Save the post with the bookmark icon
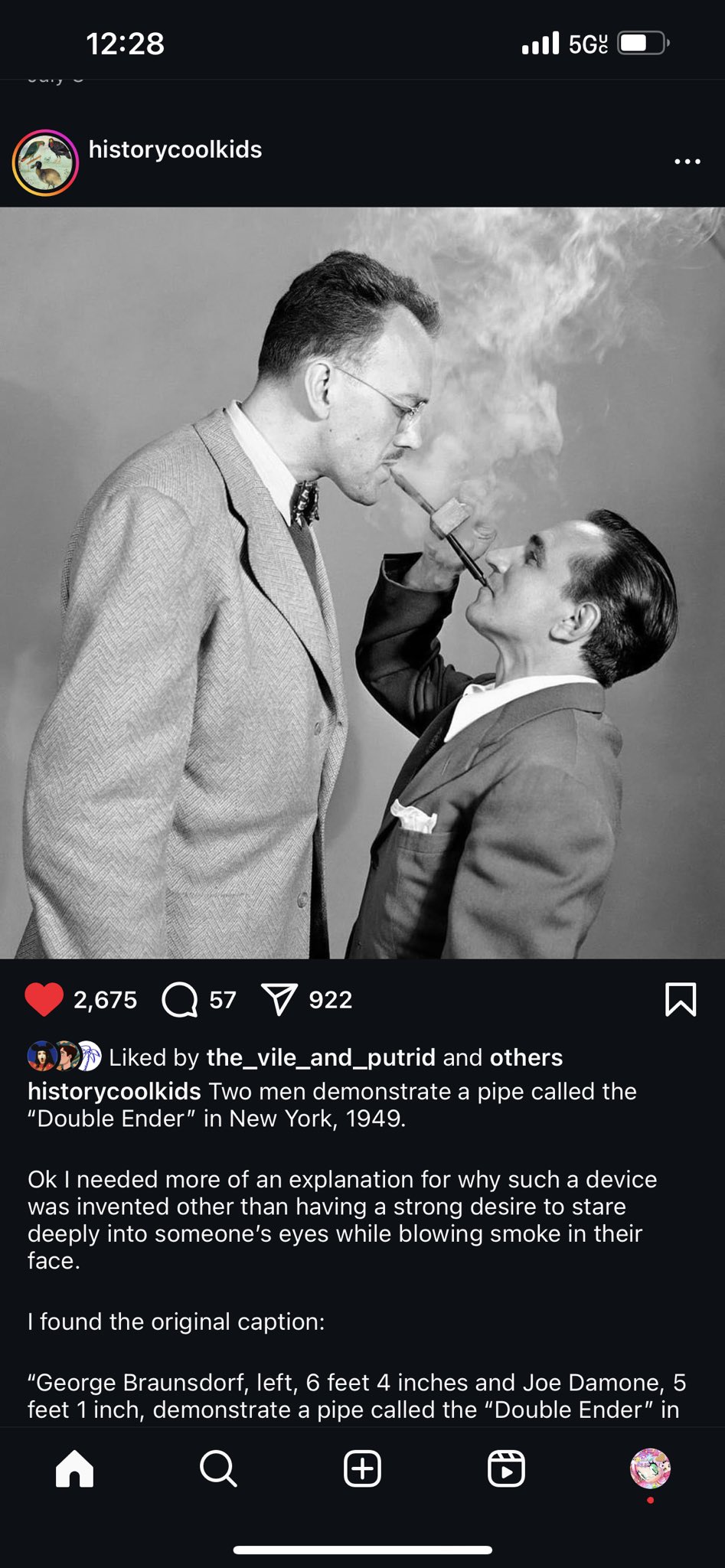725x1568 pixels. tap(681, 999)
